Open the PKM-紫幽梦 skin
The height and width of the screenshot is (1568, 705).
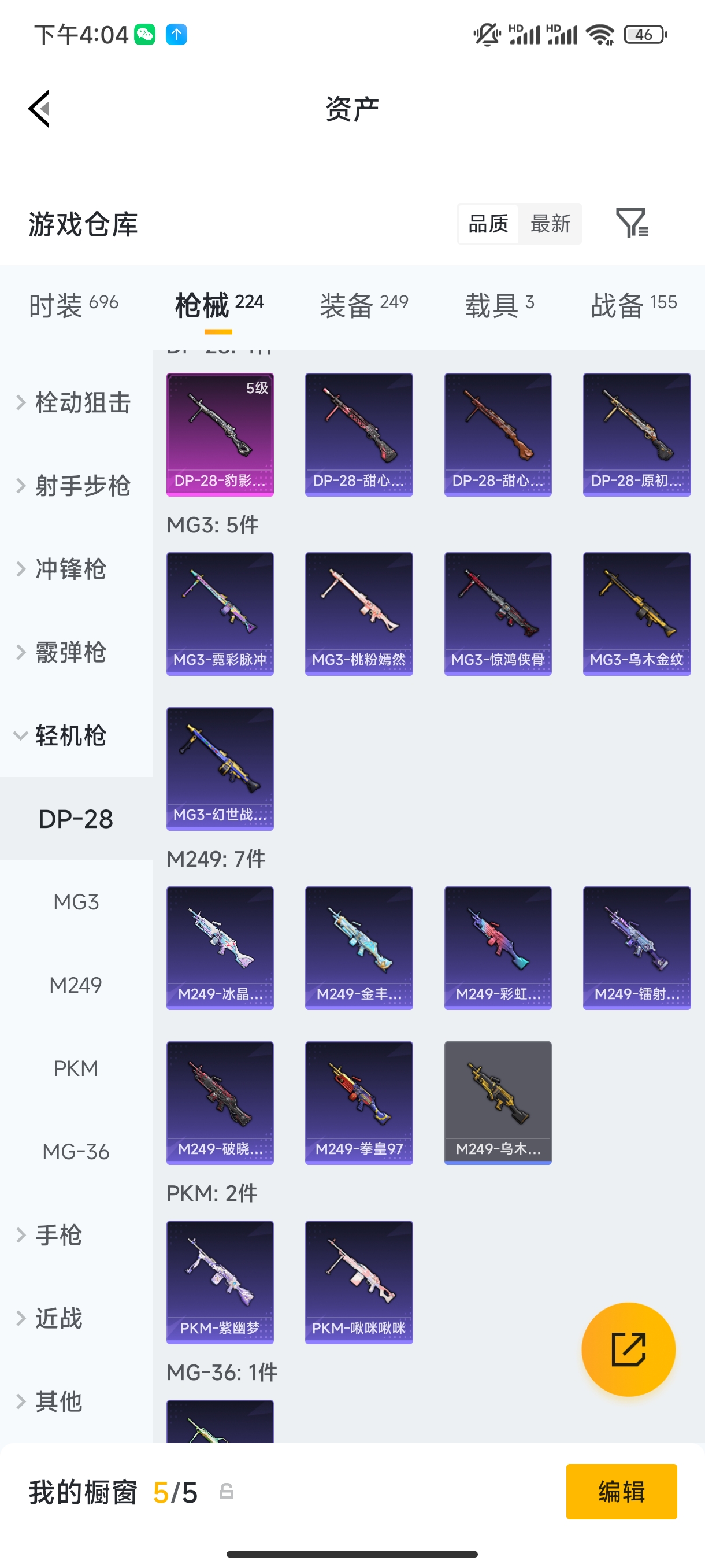[220, 1281]
